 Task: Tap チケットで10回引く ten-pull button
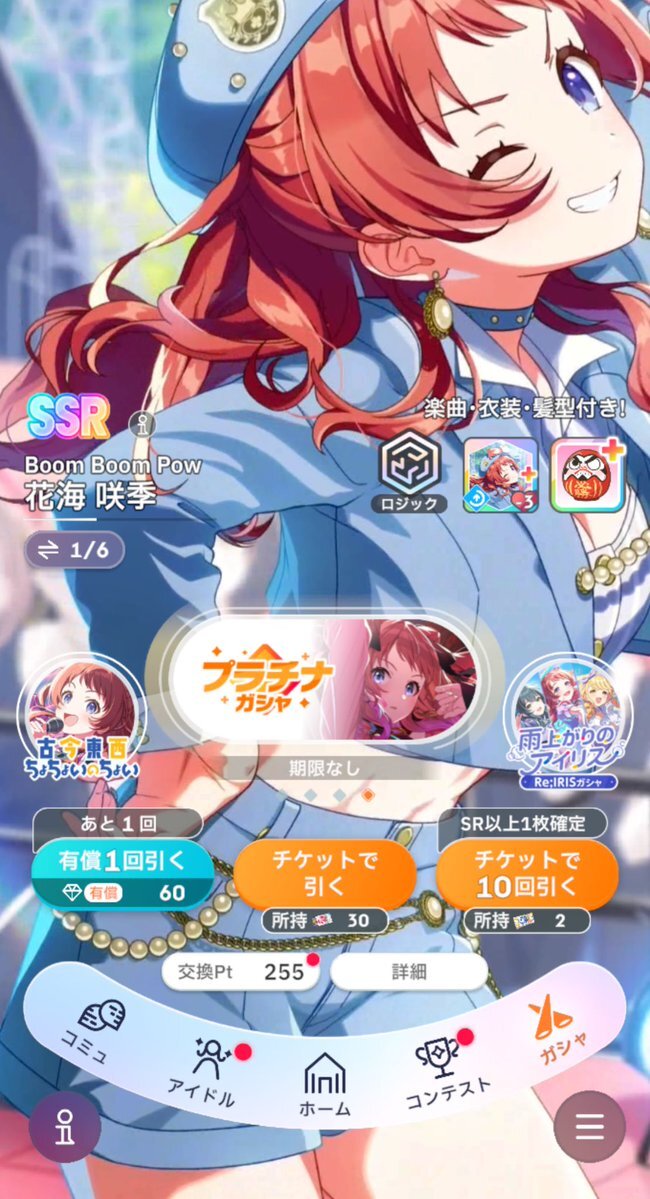(526, 871)
